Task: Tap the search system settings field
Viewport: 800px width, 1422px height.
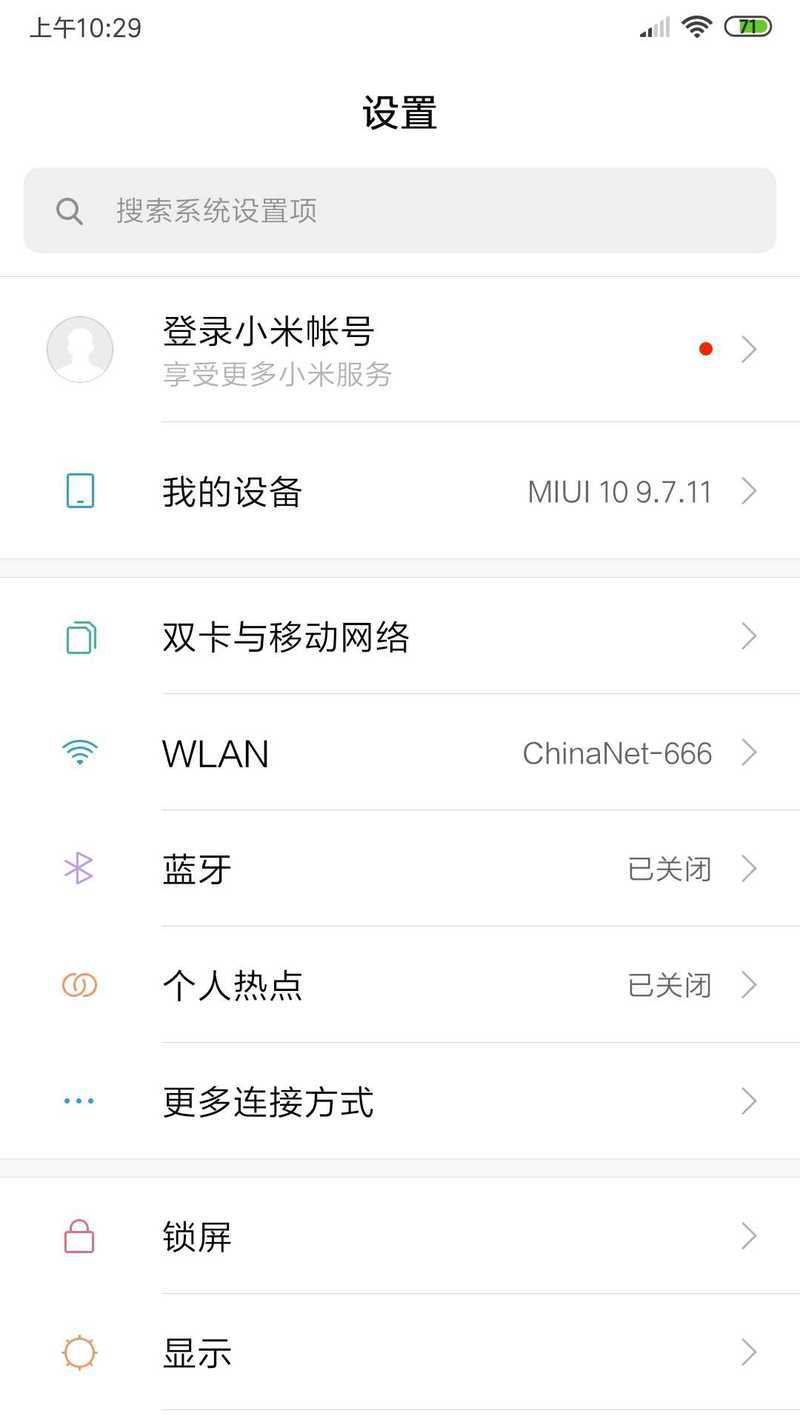Action: pos(400,210)
